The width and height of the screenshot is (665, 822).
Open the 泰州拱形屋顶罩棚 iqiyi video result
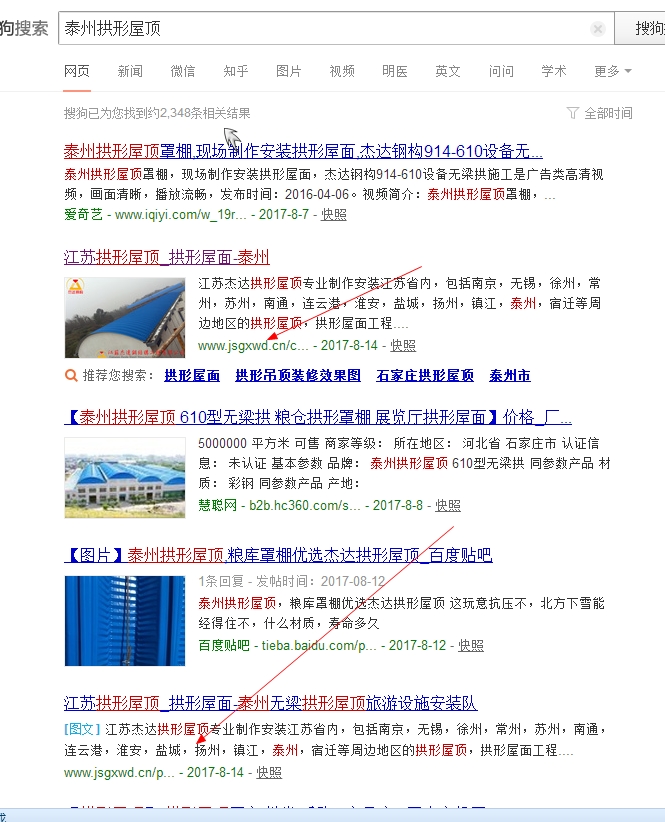303,152
